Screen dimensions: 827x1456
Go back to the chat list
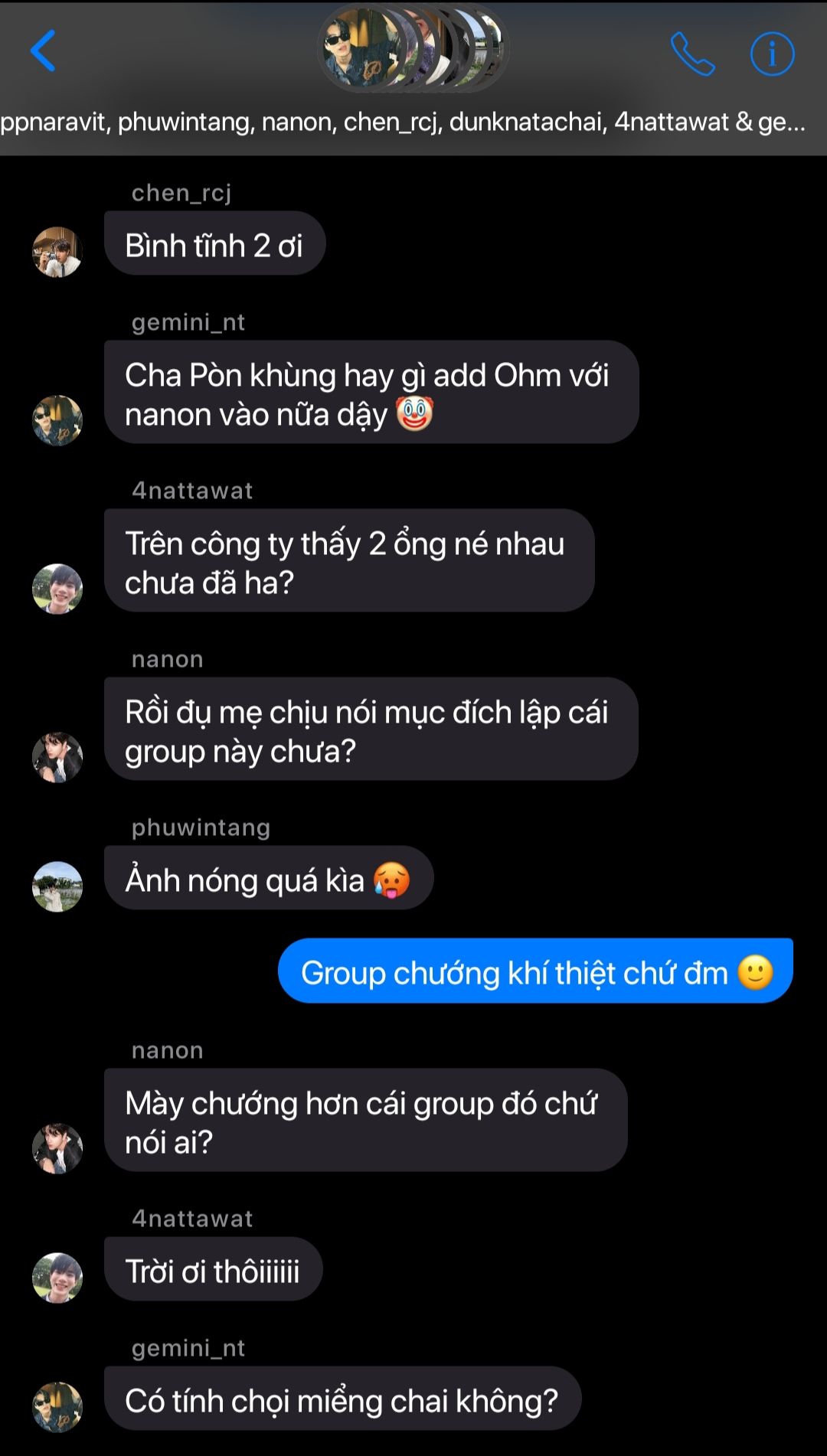tap(43, 51)
